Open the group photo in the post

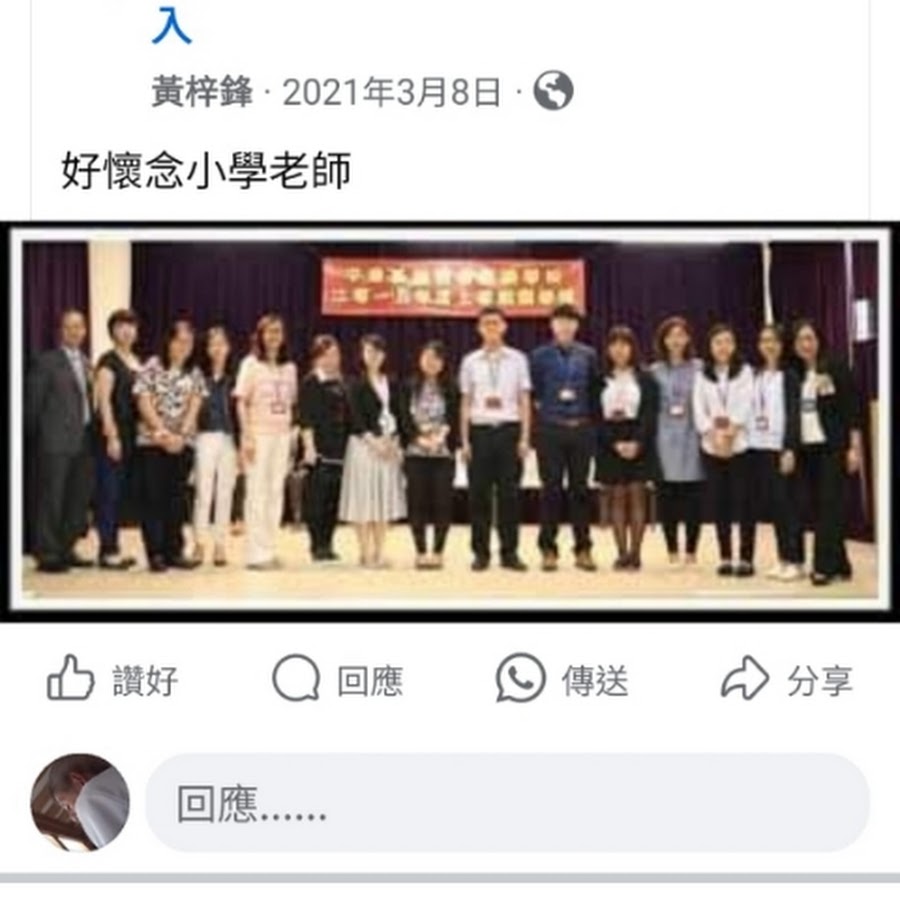click(x=450, y=422)
